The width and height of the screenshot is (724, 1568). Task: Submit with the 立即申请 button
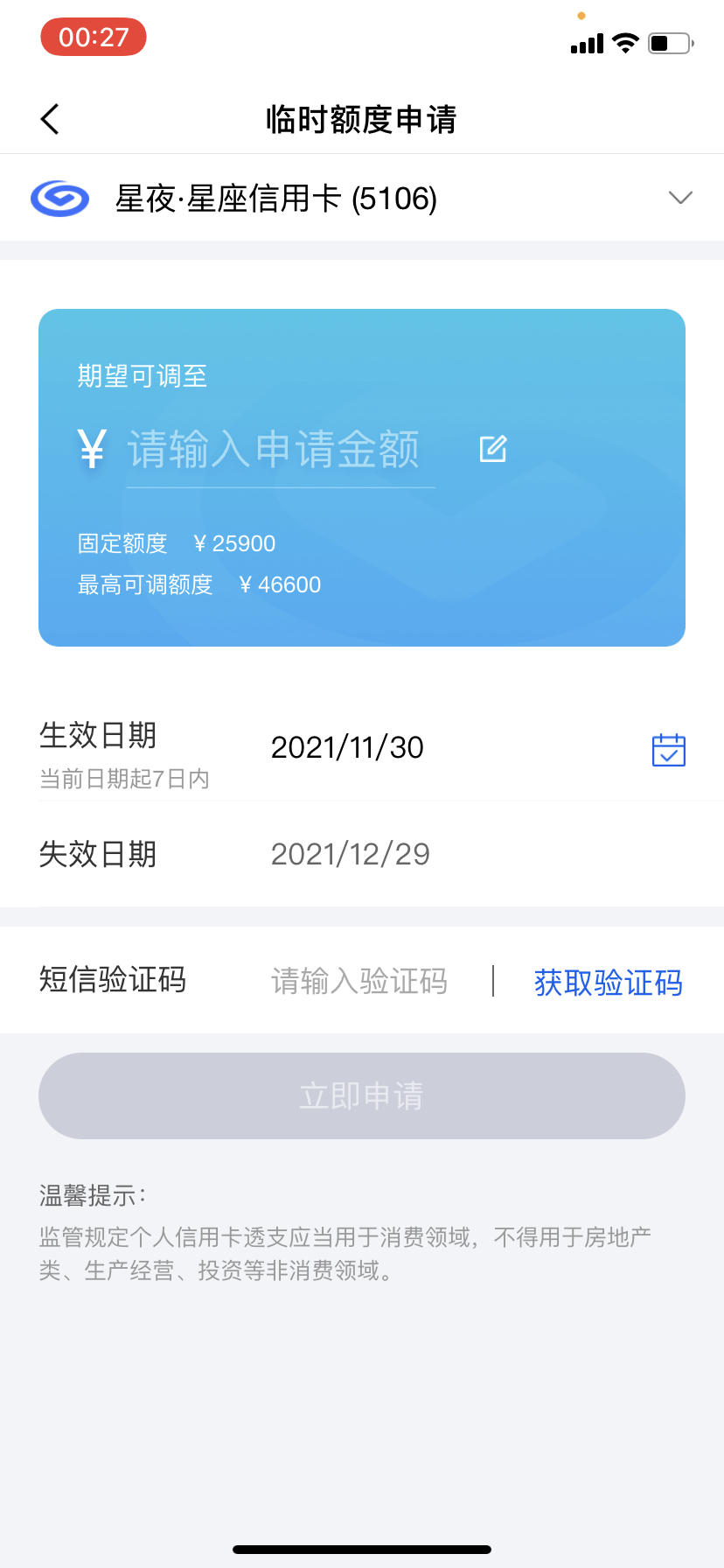pos(362,1095)
